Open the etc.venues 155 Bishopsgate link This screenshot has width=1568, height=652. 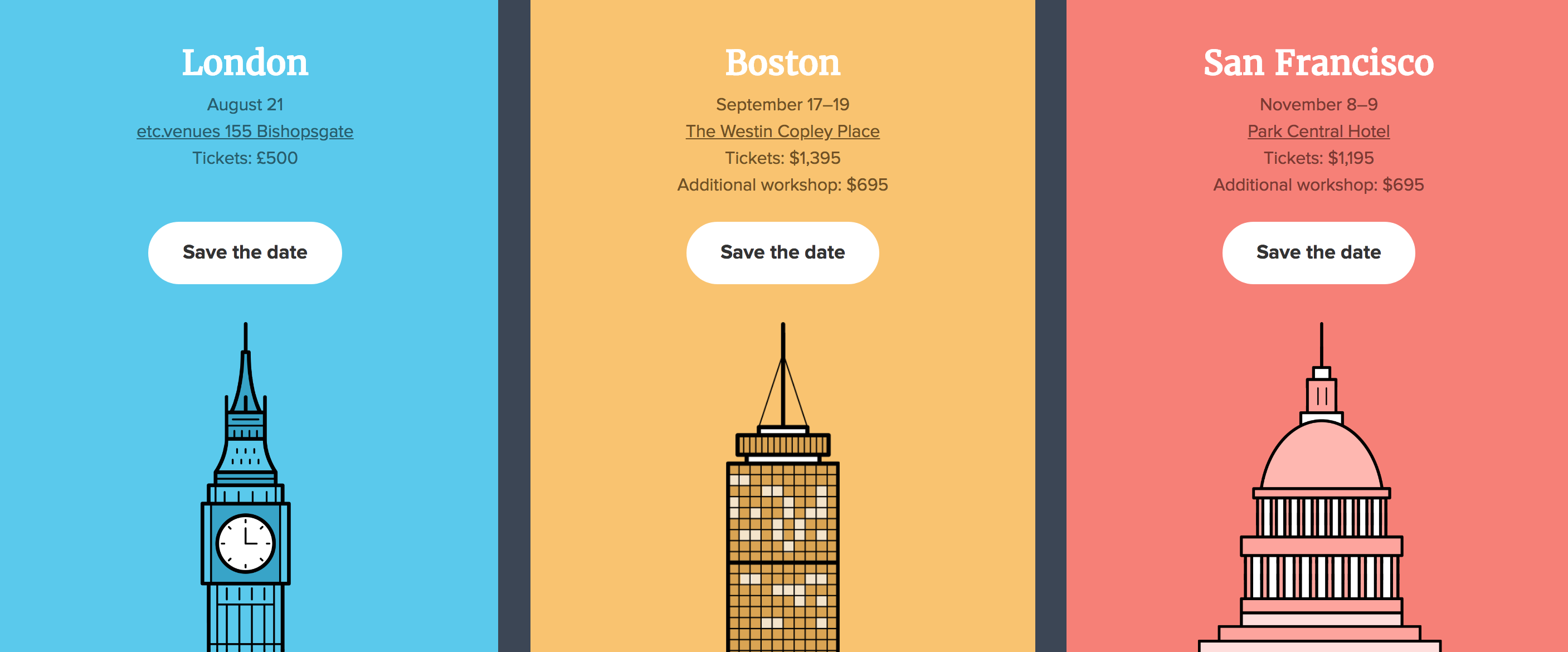pyautogui.click(x=245, y=132)
